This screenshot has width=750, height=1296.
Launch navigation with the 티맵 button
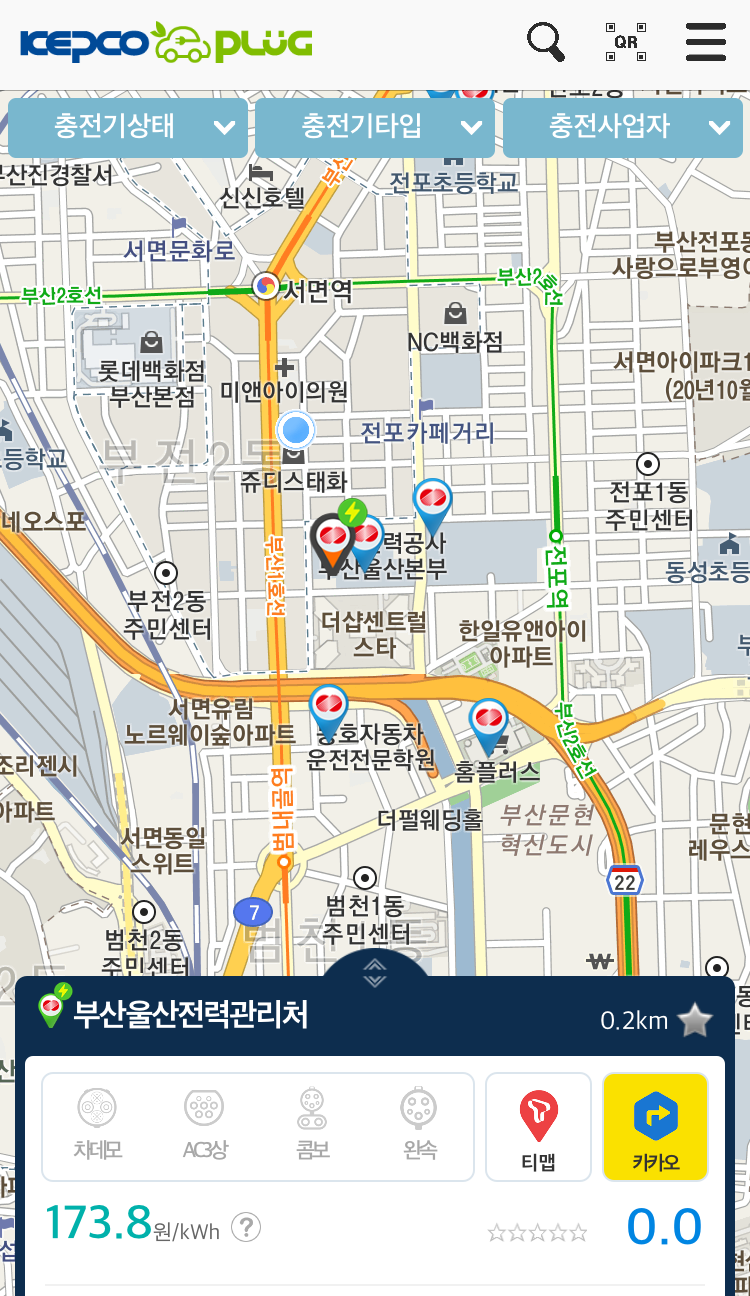(x=538, y=1126)
